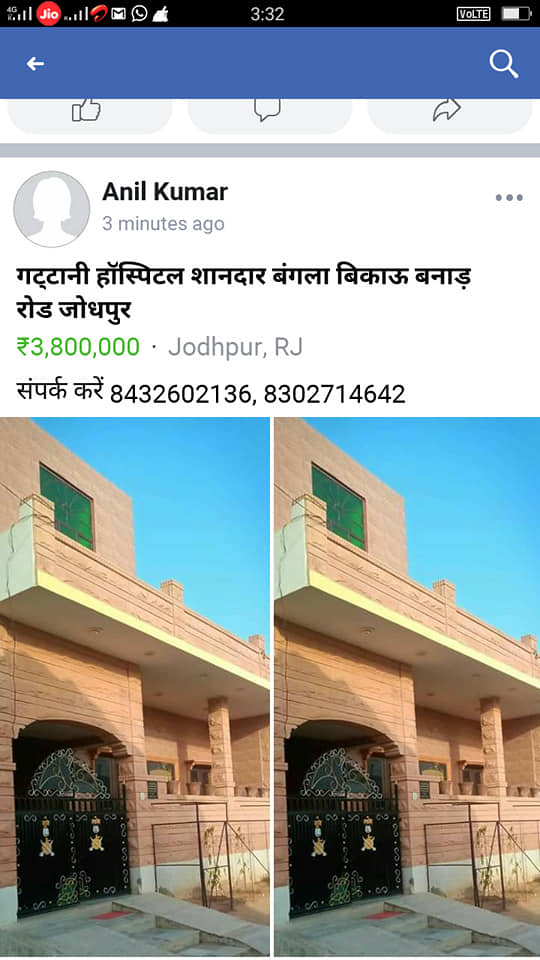Share the previous post using arrow button

pos(449,115)
